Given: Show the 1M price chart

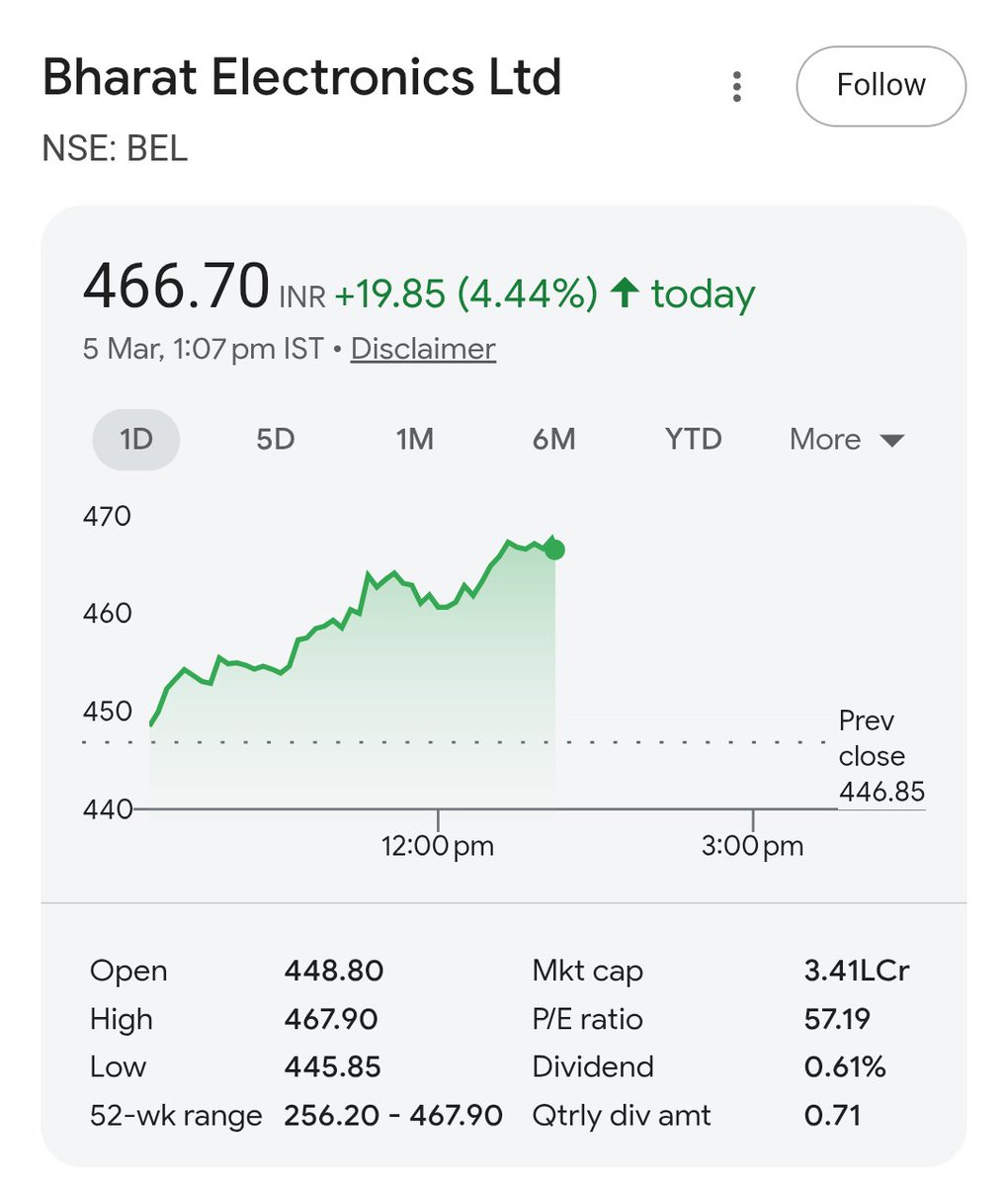Looking at the screenshot, I should click(x=415, y=439).
